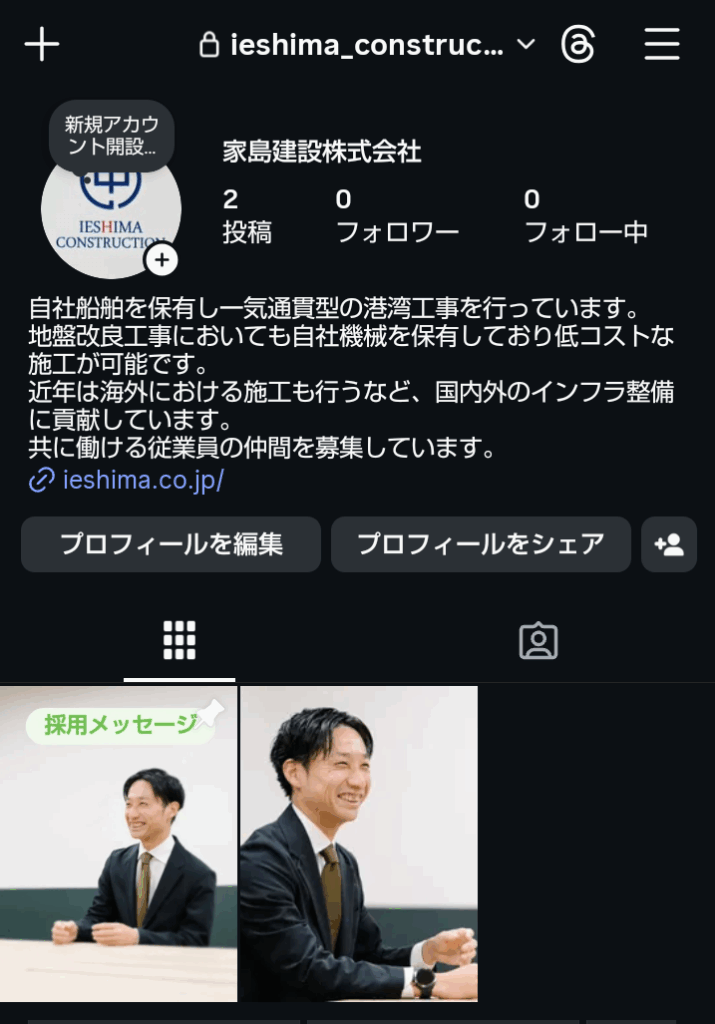Open the 新規アカウント開設 note bubble
This screenshot has width=715, height=1024.
pos(111,136)
